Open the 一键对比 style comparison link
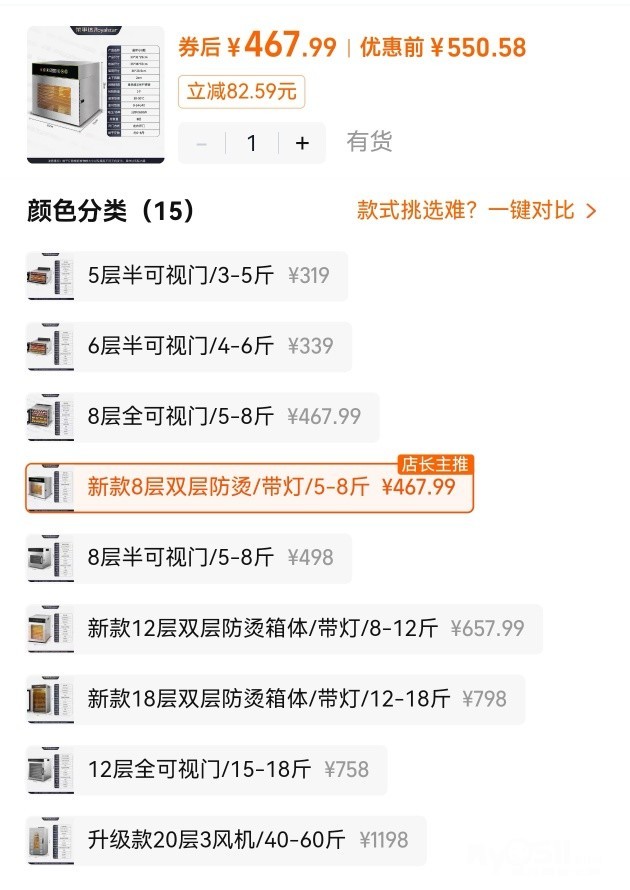This screenshot has width=630, height=890. [x=477, y=211]
